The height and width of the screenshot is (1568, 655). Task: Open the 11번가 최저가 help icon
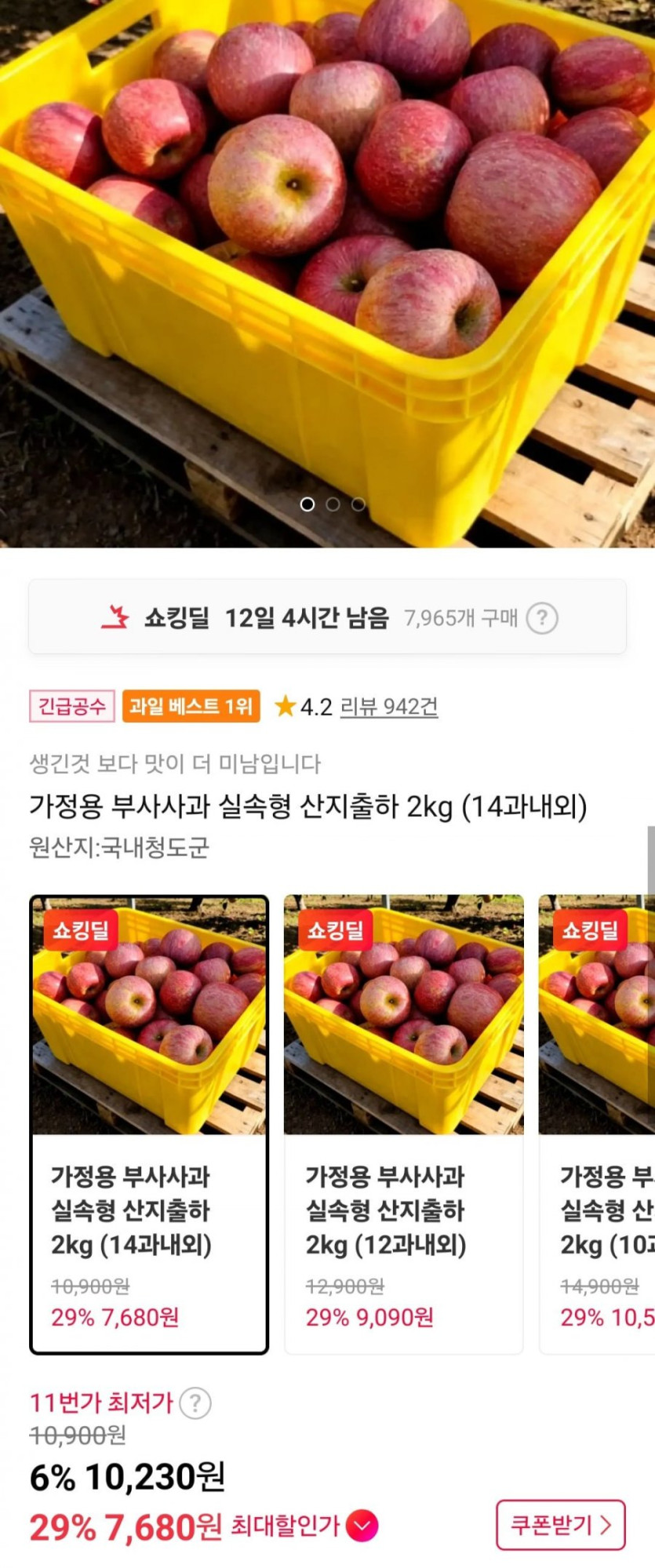[x=195, y=1402]
